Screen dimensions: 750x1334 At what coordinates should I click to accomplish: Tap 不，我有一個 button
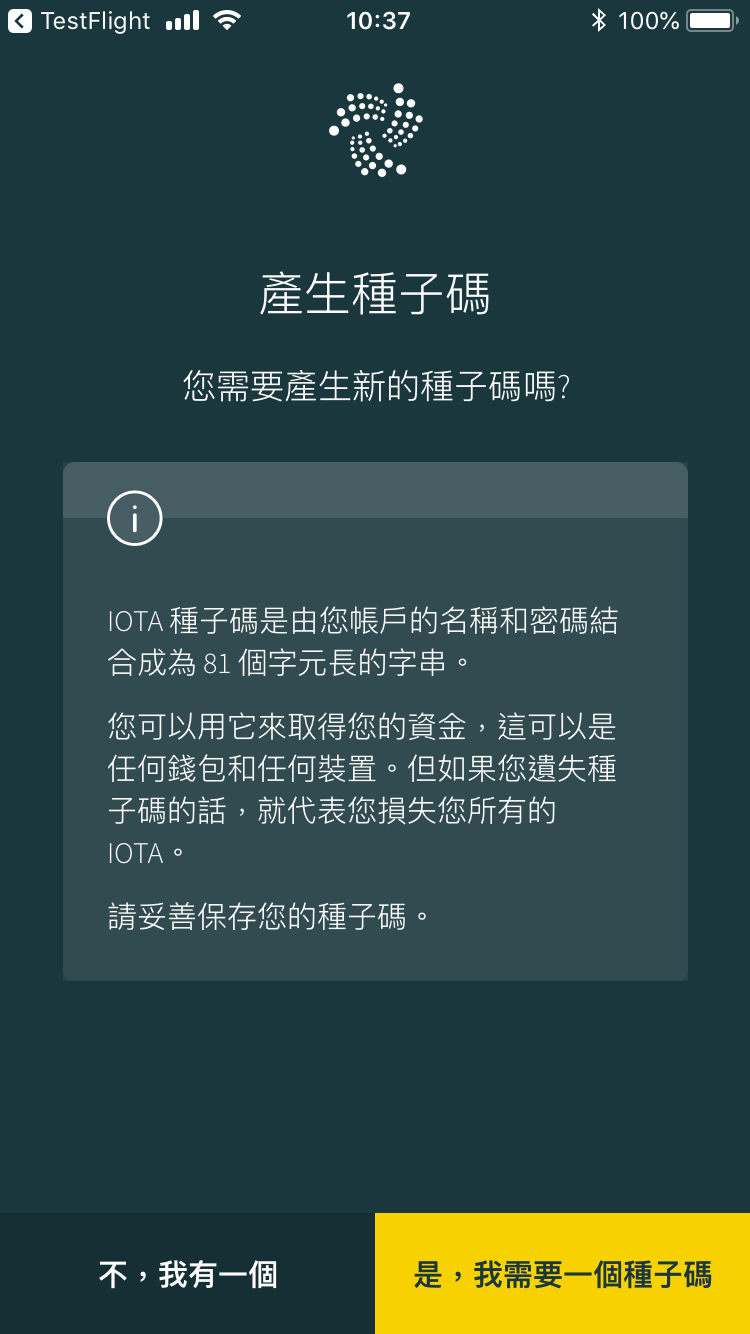(x=187, y=1274)
